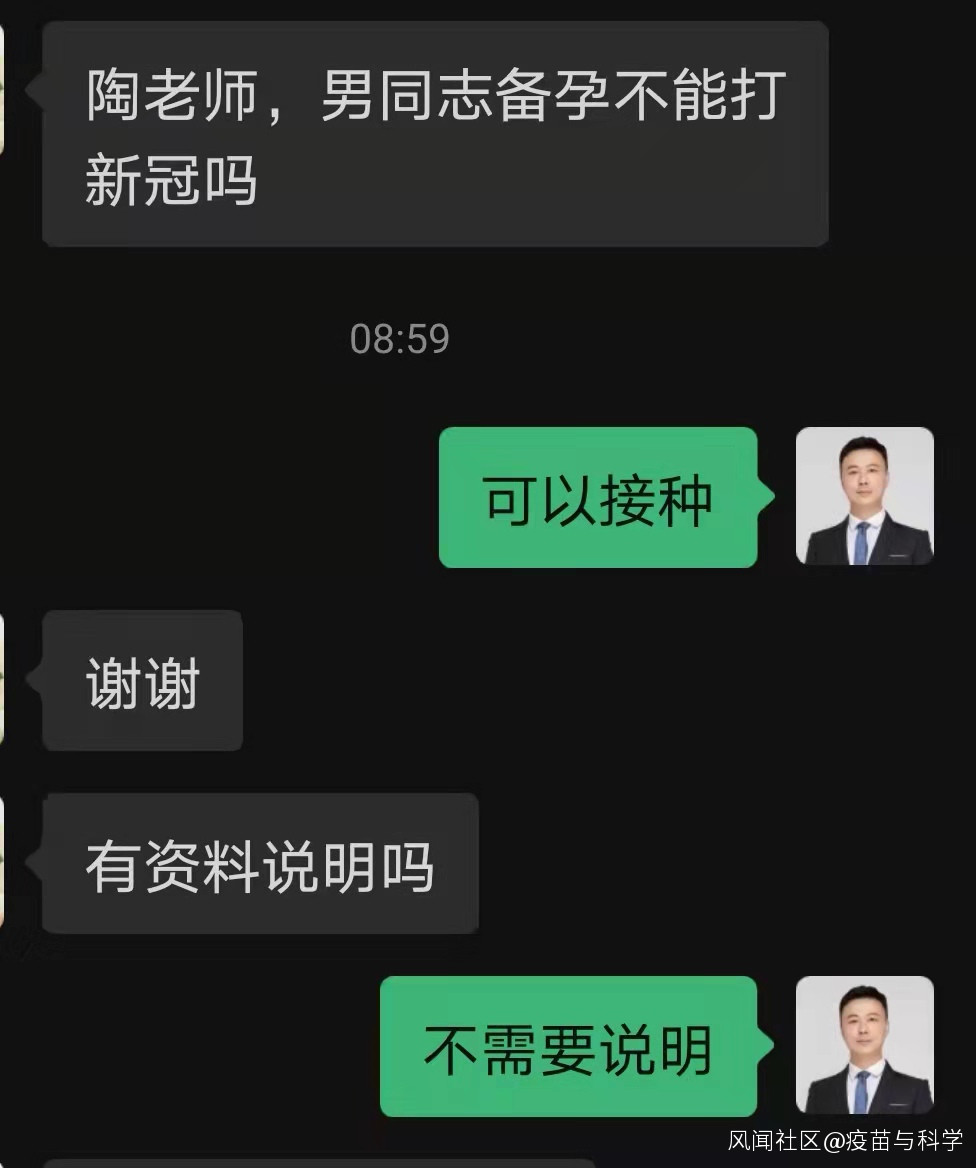Open sender's avatar beside 可以接种 message
Screen dimensions: 976x1168
click(864, 496)
